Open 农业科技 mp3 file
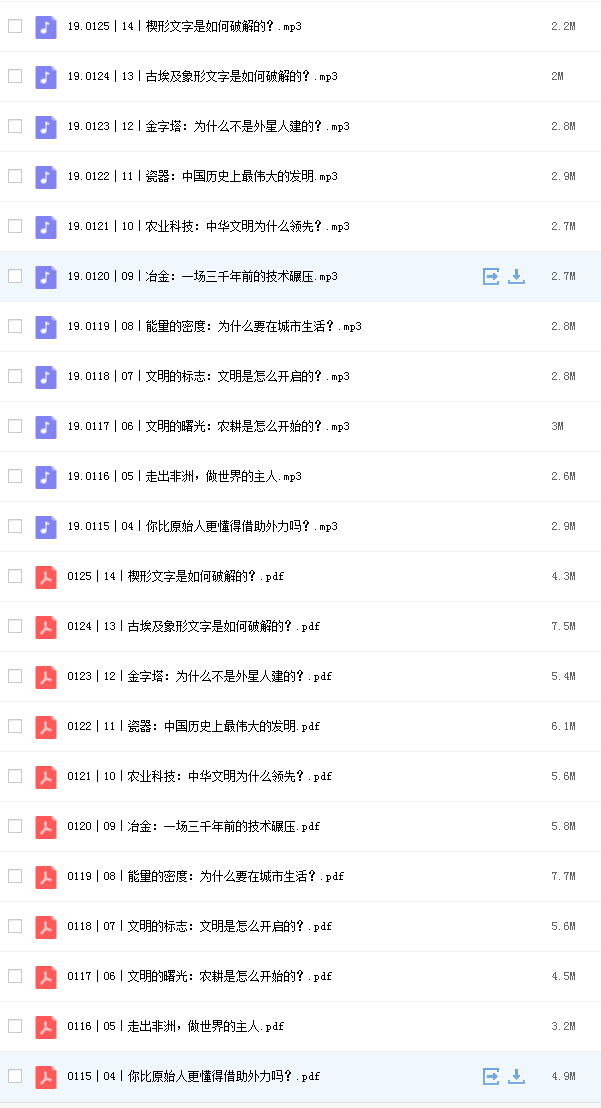 click(x=208, y=226)
